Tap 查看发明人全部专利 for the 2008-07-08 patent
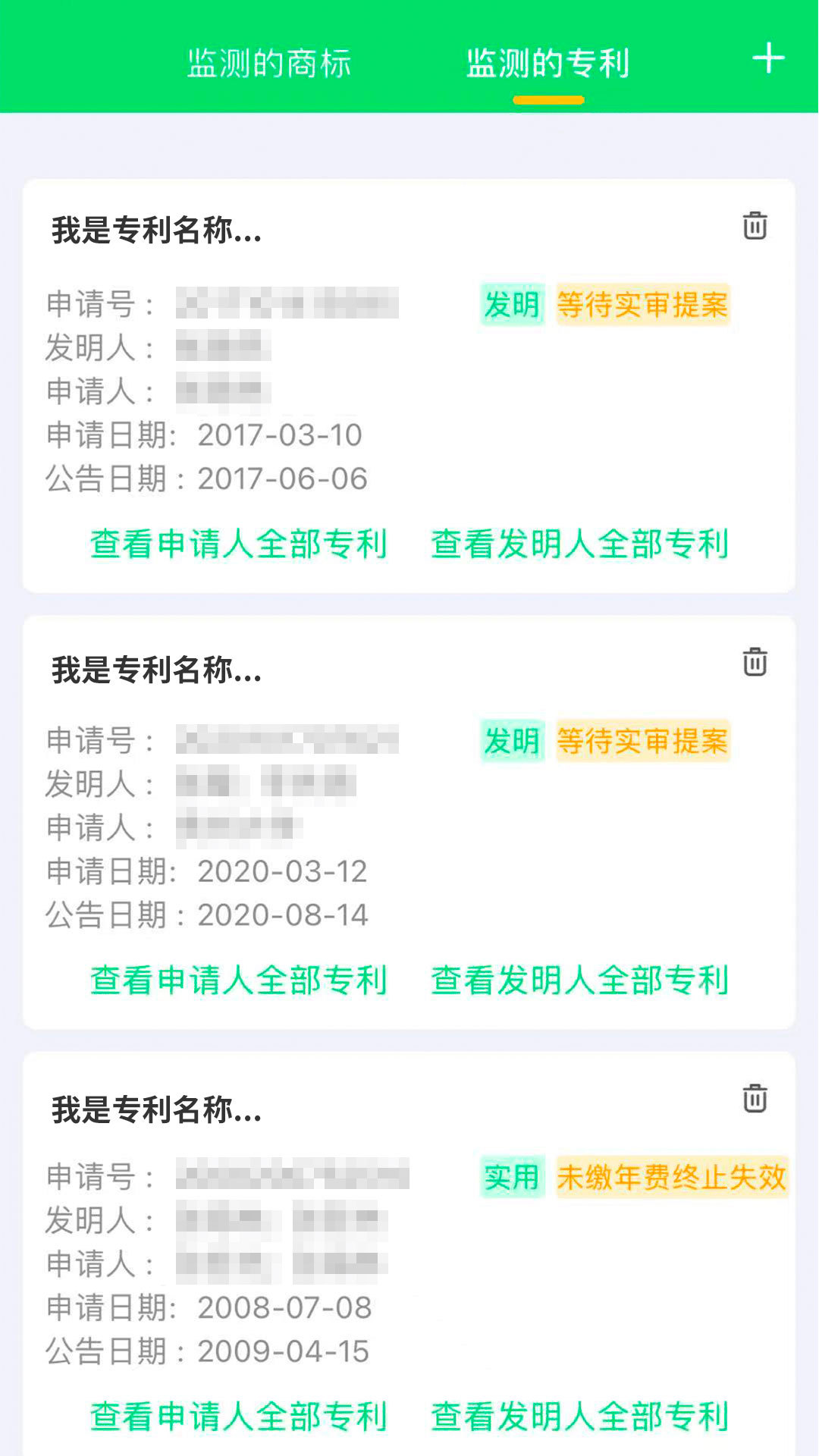 click(580, 1416)
